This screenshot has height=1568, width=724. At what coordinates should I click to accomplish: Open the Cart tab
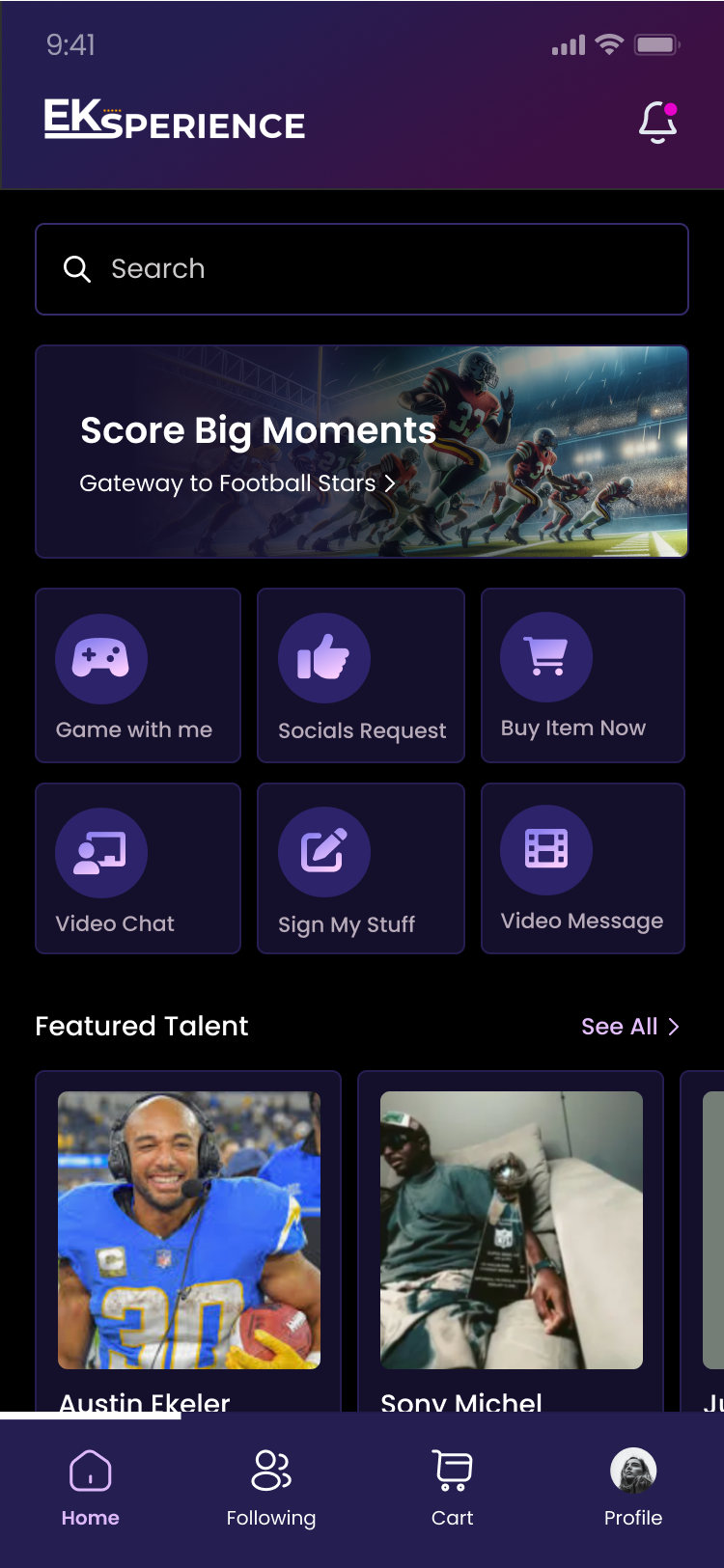[453, 1489]
